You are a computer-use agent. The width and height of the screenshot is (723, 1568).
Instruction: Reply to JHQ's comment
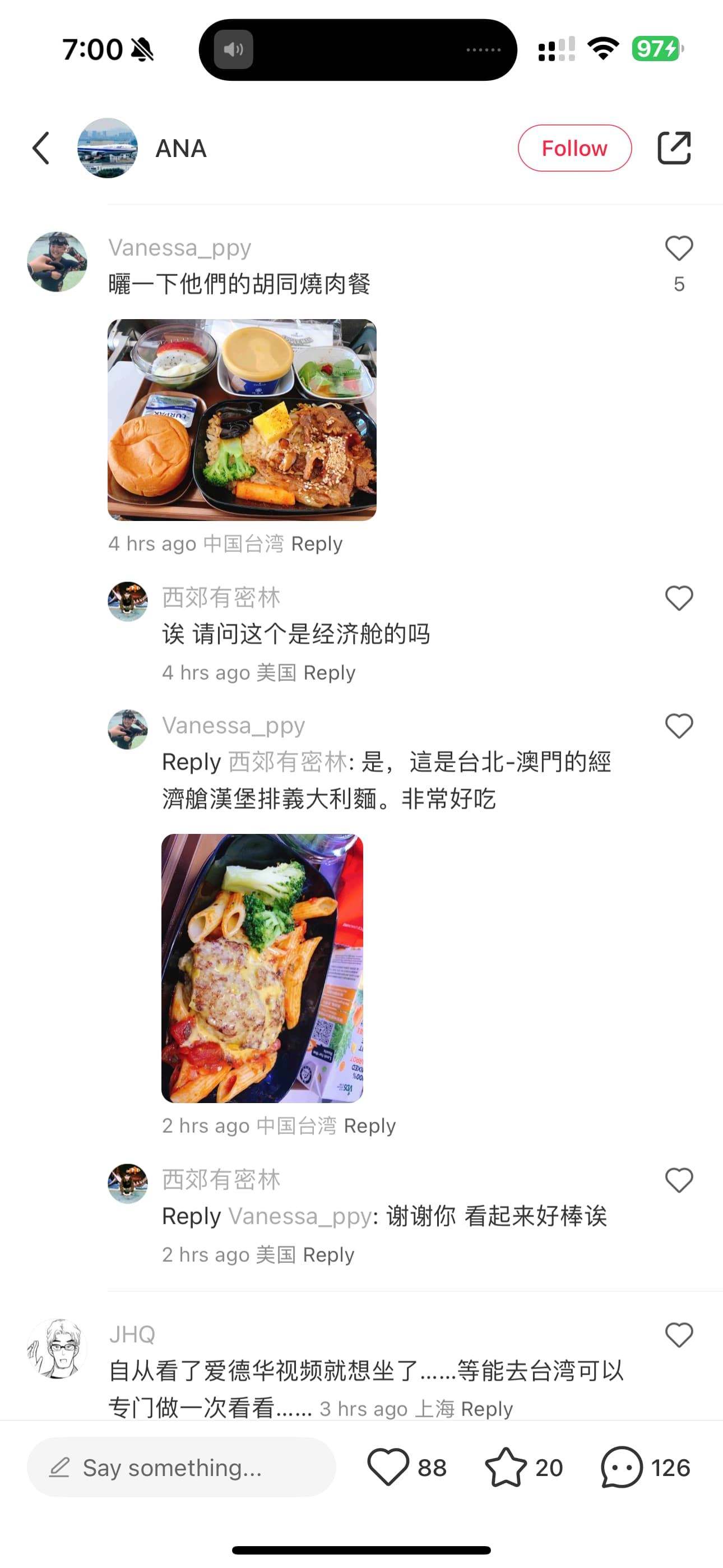(x=486, y=1409)
